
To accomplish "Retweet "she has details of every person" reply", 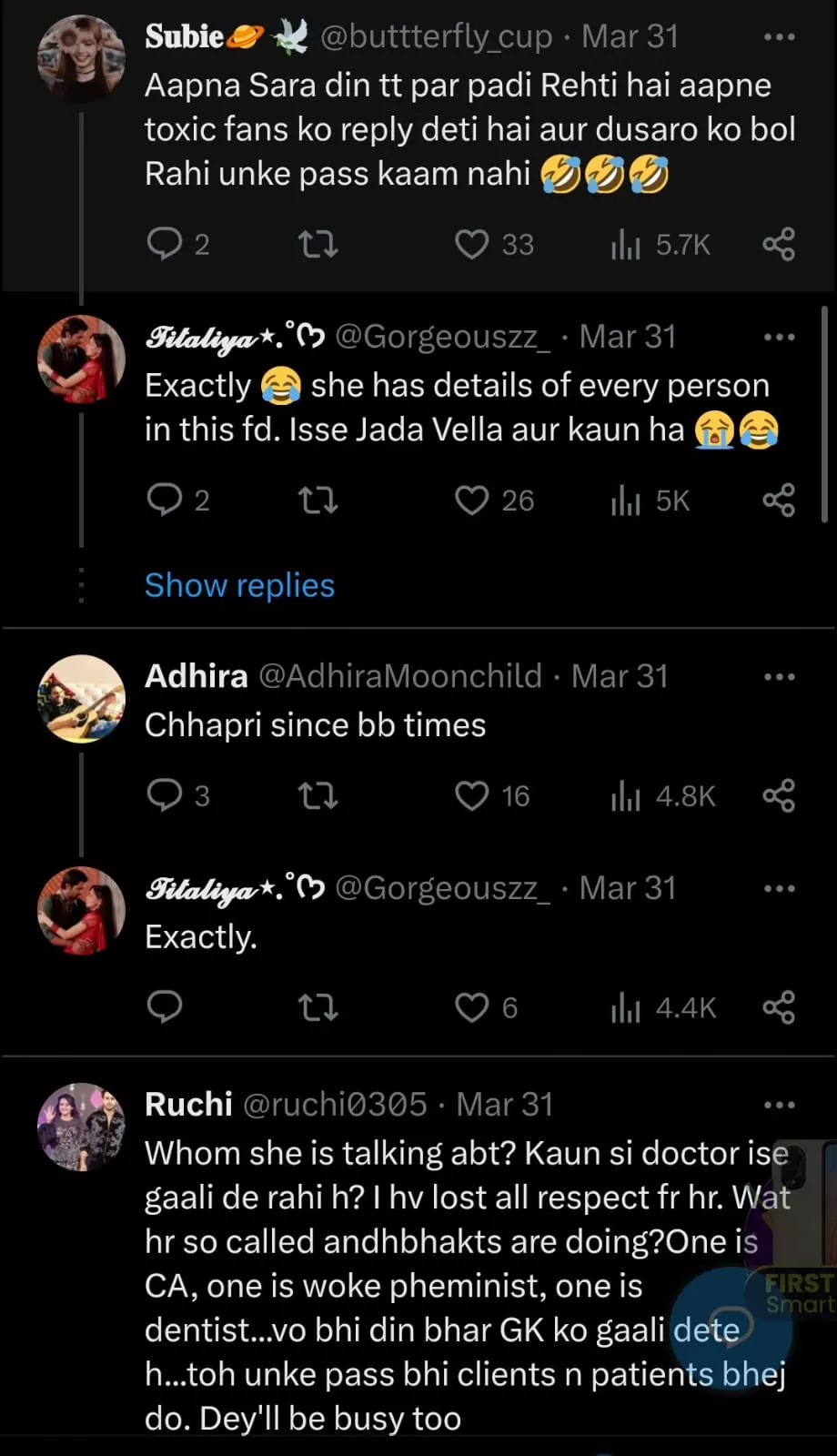I will [318, 500].
